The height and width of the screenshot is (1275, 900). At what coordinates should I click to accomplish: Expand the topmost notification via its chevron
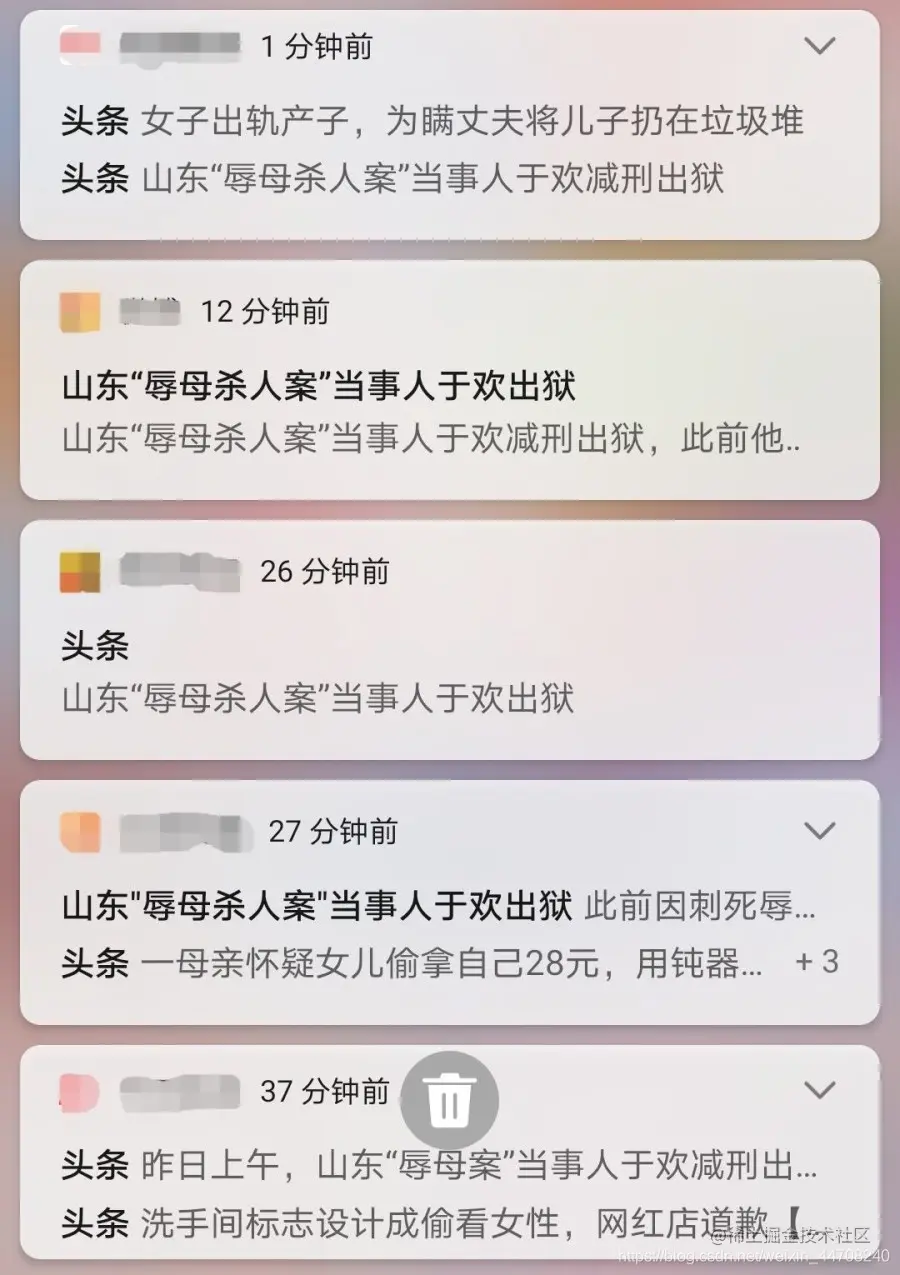click(820, 44)
